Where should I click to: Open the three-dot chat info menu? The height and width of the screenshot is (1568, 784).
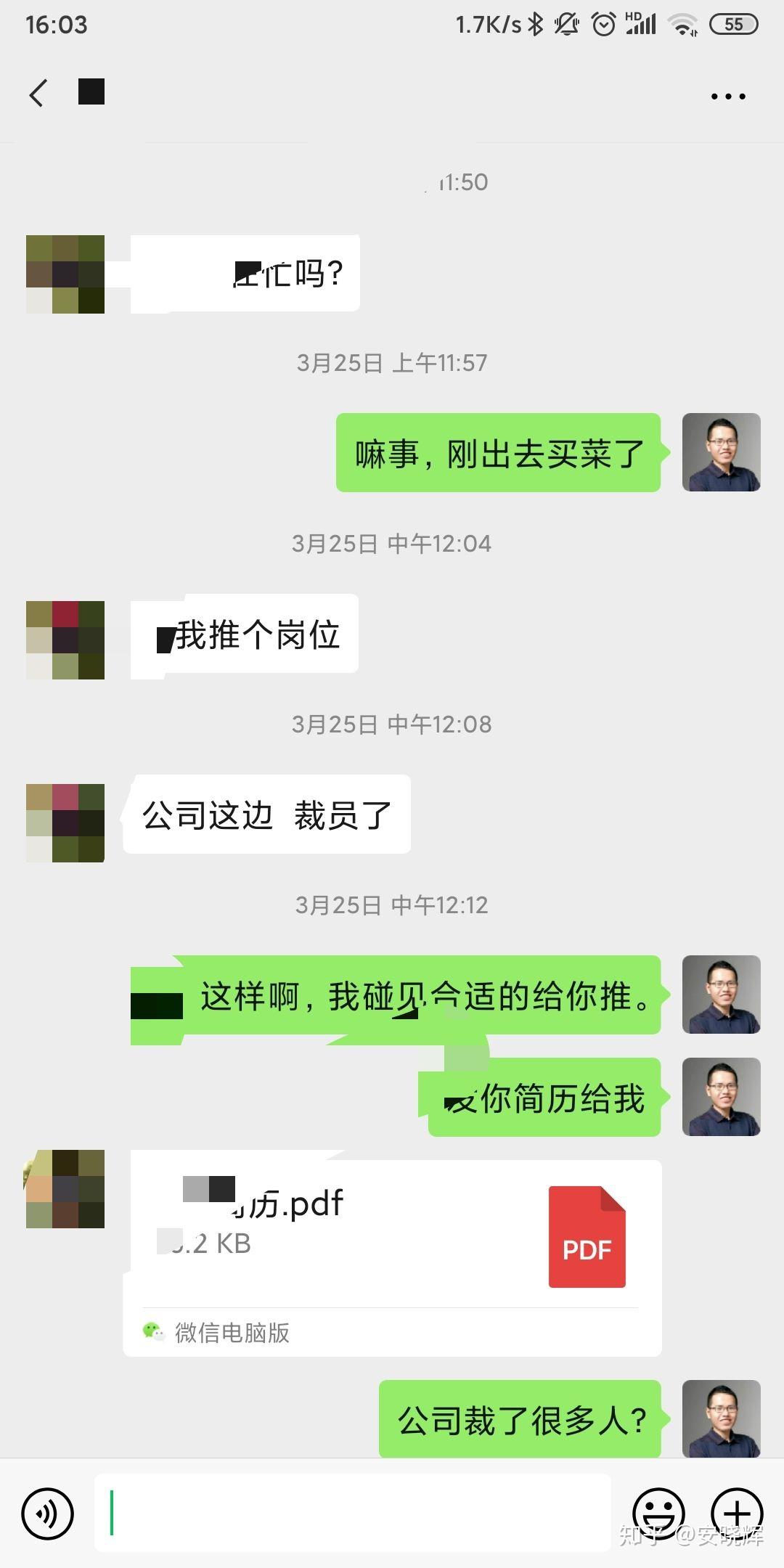click(727, 96)
